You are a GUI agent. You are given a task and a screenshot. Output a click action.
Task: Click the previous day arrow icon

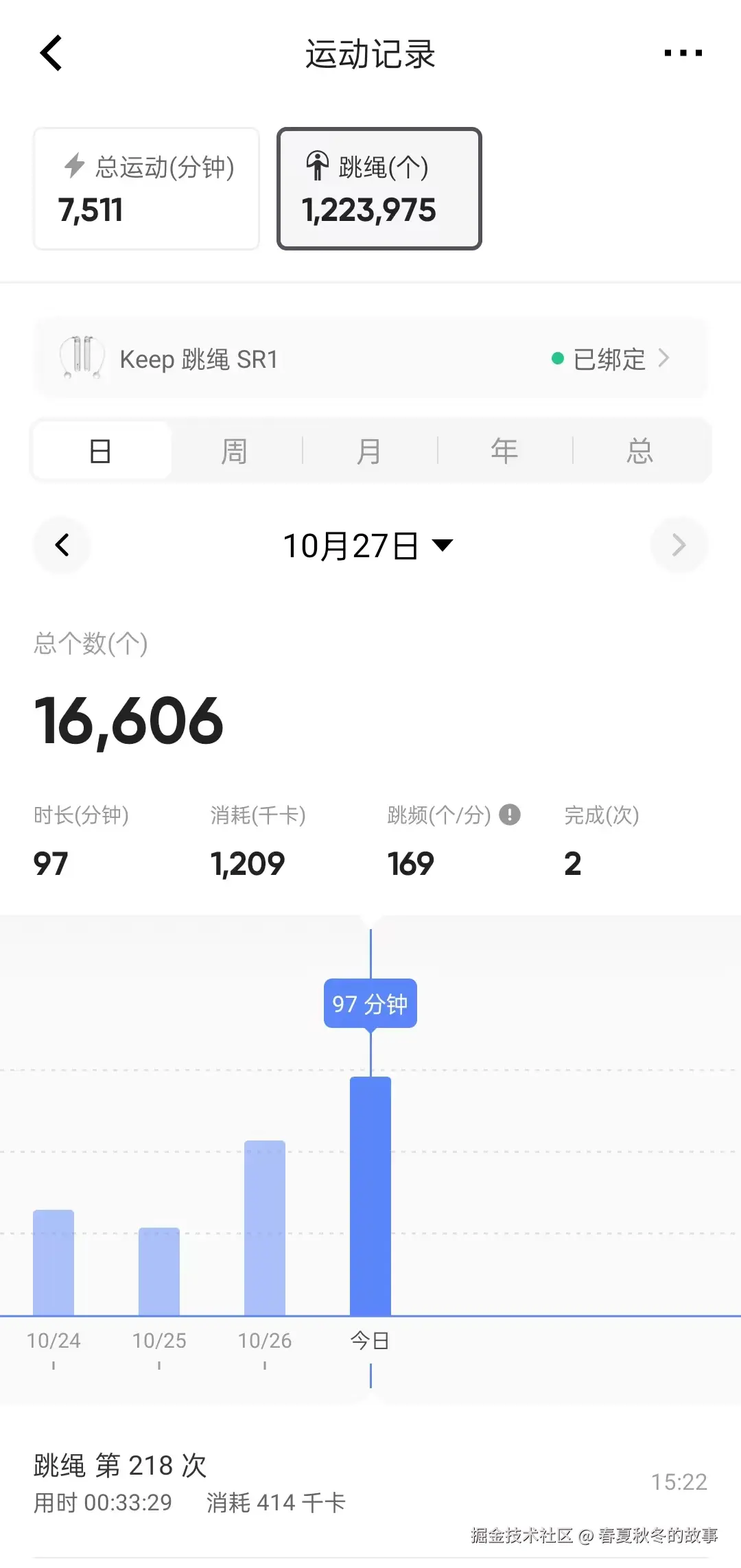pyautogui.click(x=62, y=545)
